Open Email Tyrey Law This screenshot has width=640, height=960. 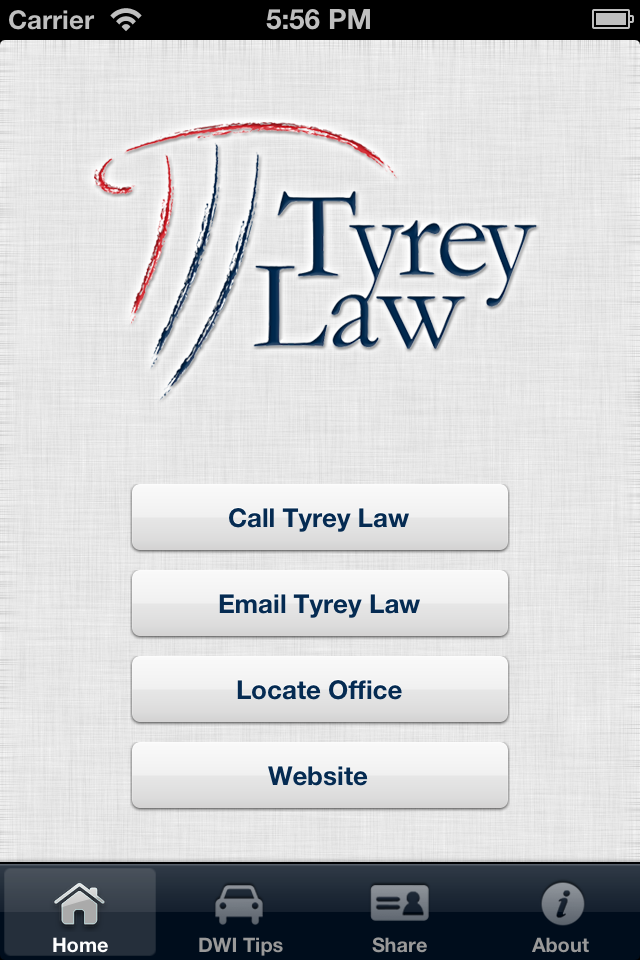(320, 604)
